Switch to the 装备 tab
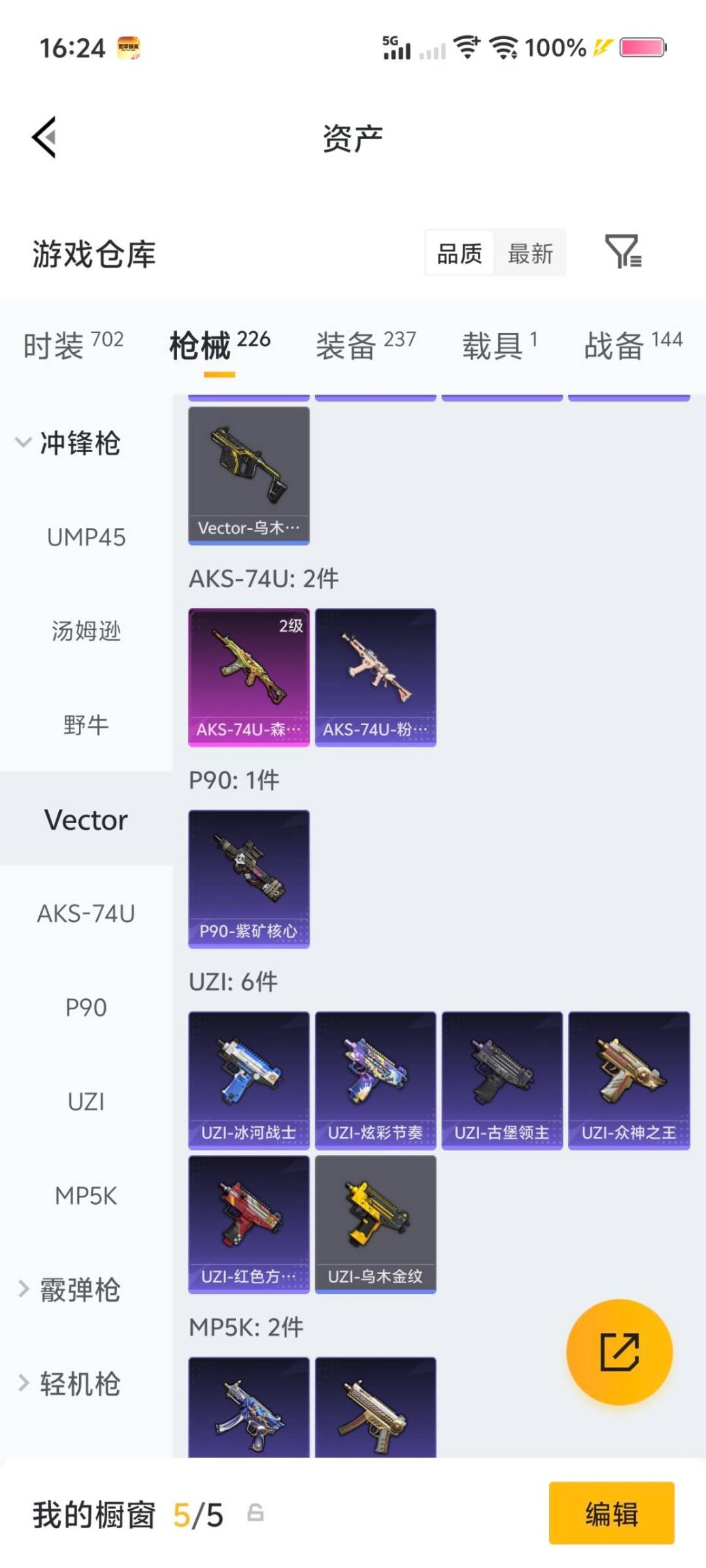 pos(365,345)
